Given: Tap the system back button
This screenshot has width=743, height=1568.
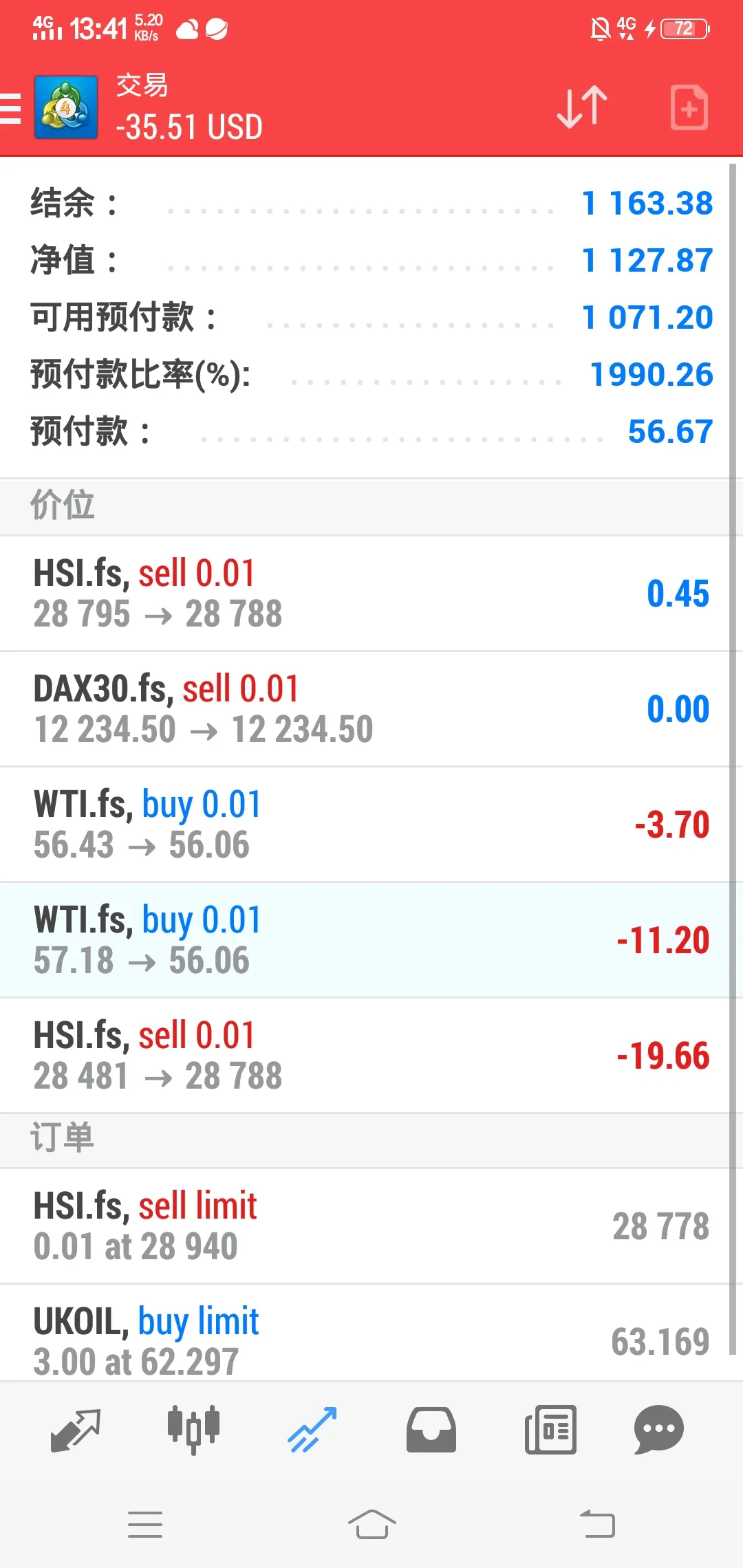Looking at the screenshot, I should [597, 1525].
